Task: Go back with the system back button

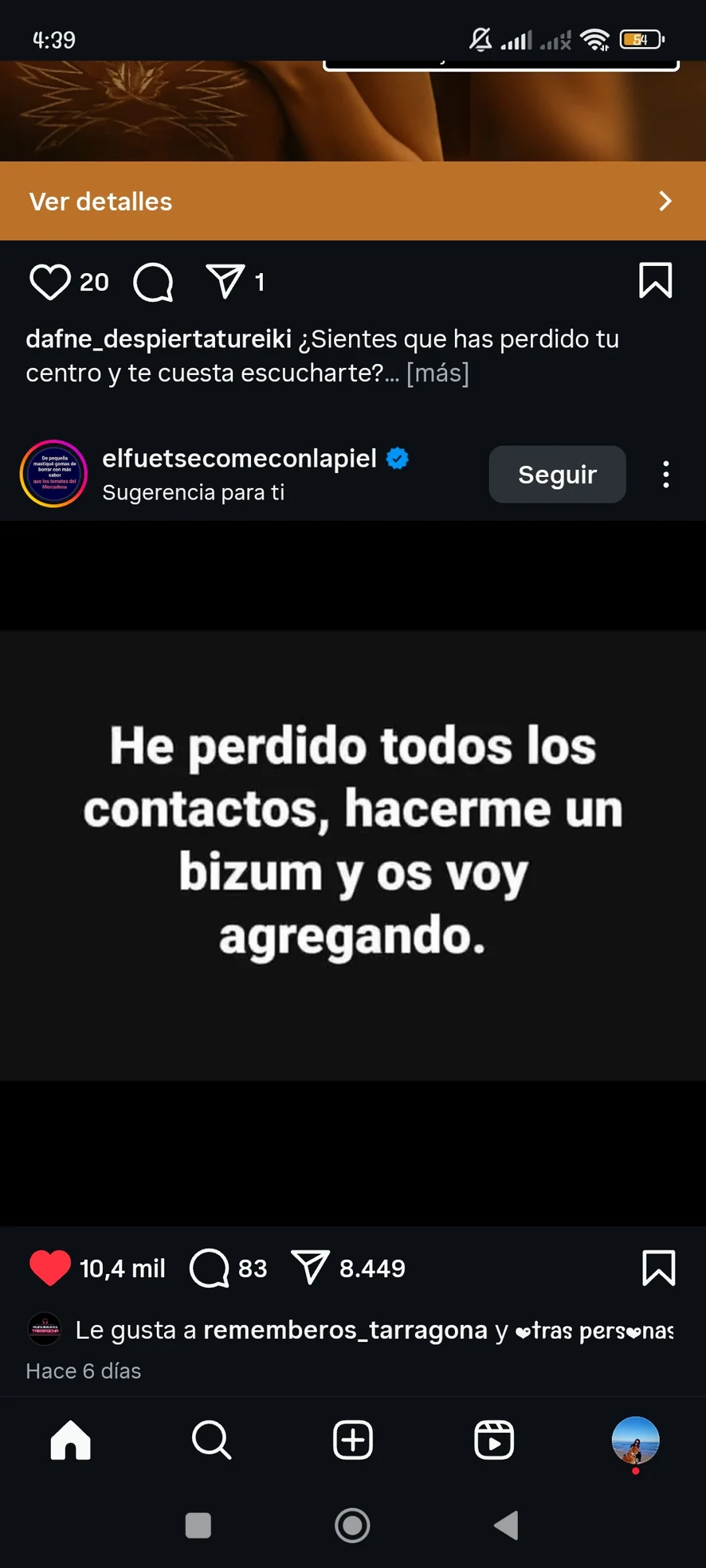Action: coord(506,1526)
